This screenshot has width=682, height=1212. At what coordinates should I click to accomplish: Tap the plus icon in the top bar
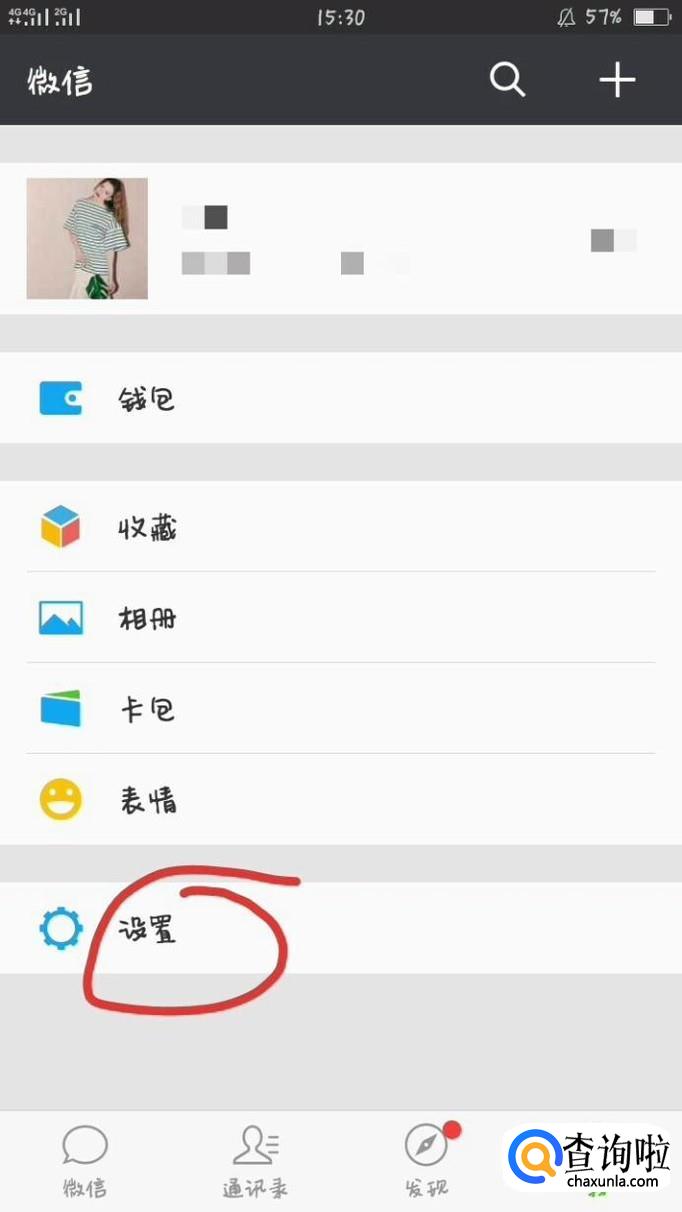617,79
